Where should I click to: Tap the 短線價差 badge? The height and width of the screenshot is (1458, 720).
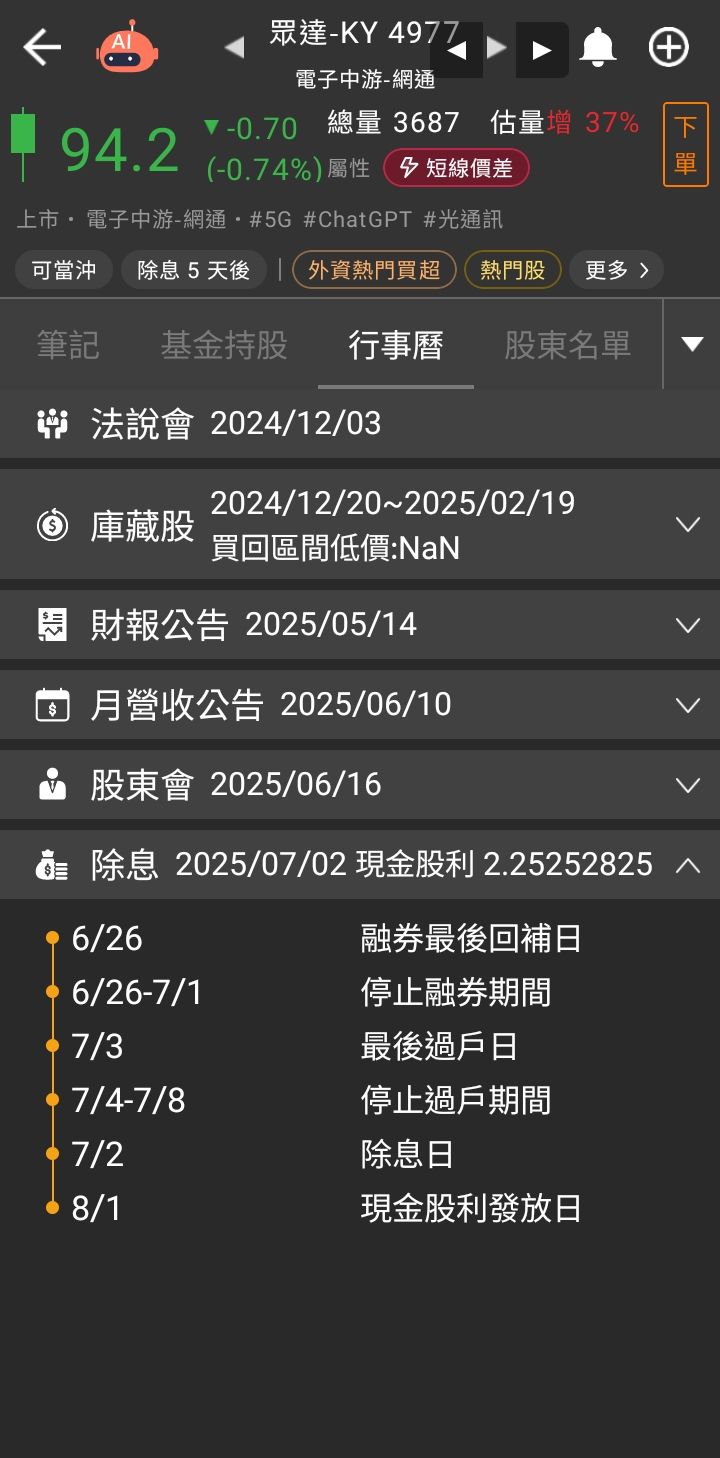point(458,168)
